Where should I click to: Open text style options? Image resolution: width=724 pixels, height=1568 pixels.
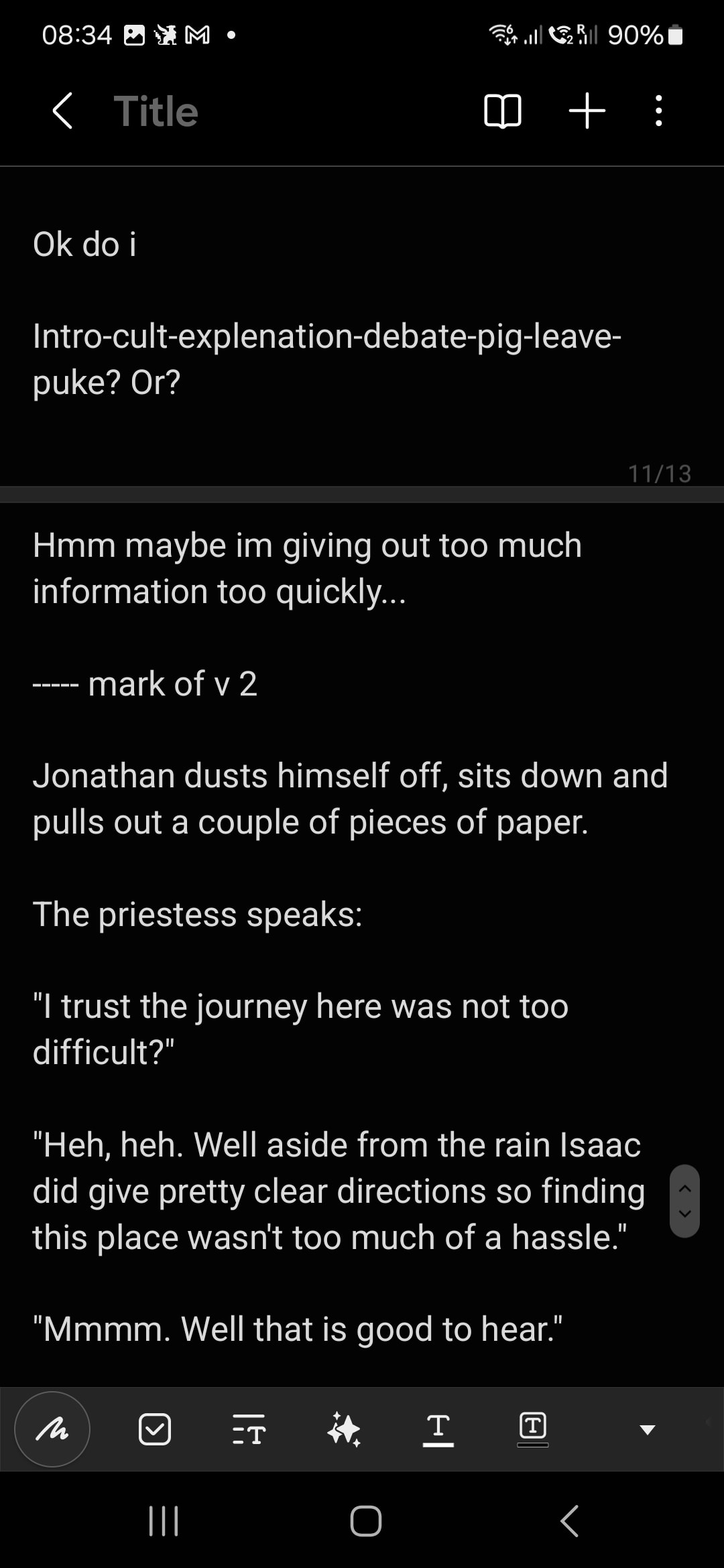coord(249,1429)
